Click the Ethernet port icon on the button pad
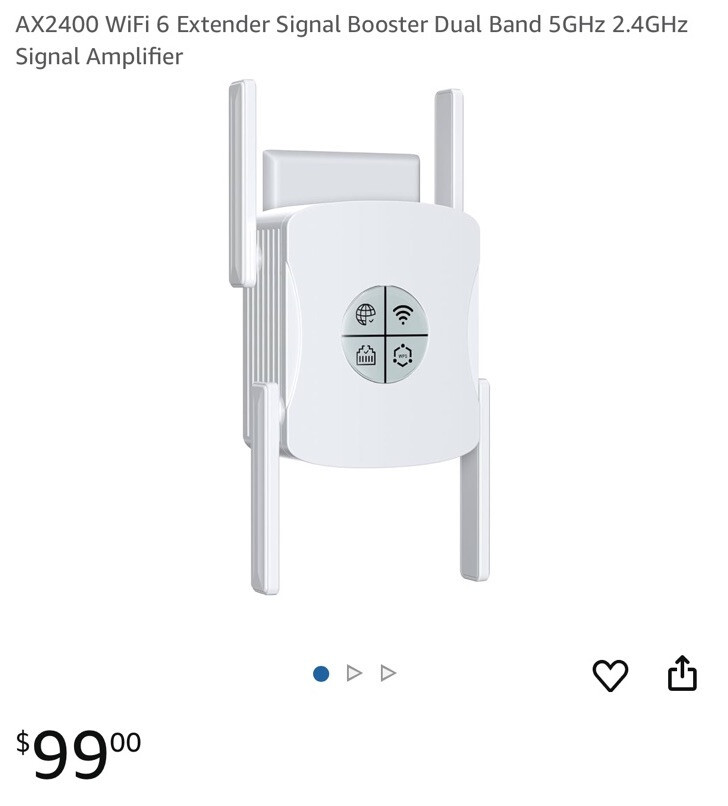Image resolution: width=728 pixels, height=806 pixels. [x=366, y=355]
